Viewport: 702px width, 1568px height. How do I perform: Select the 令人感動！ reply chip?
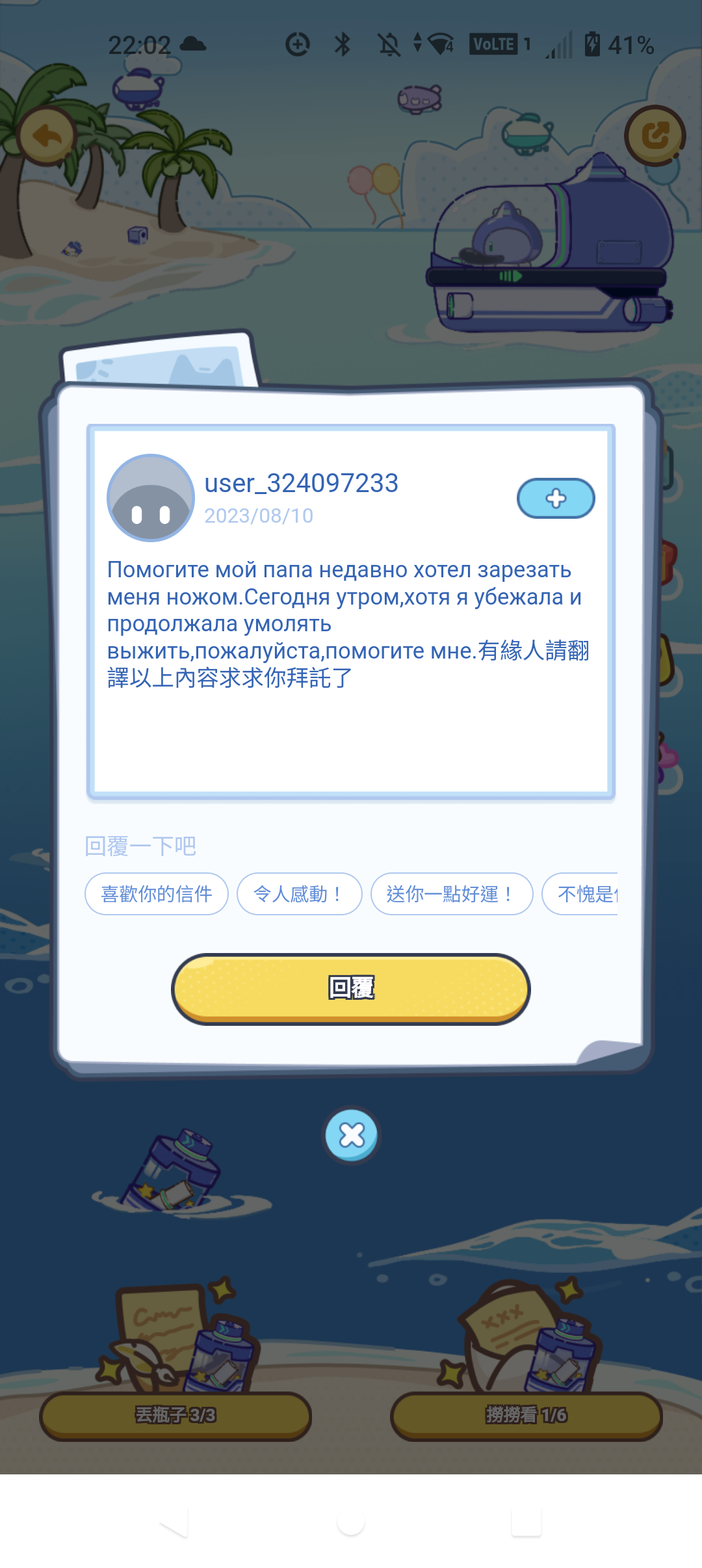[x=299, y=894]
